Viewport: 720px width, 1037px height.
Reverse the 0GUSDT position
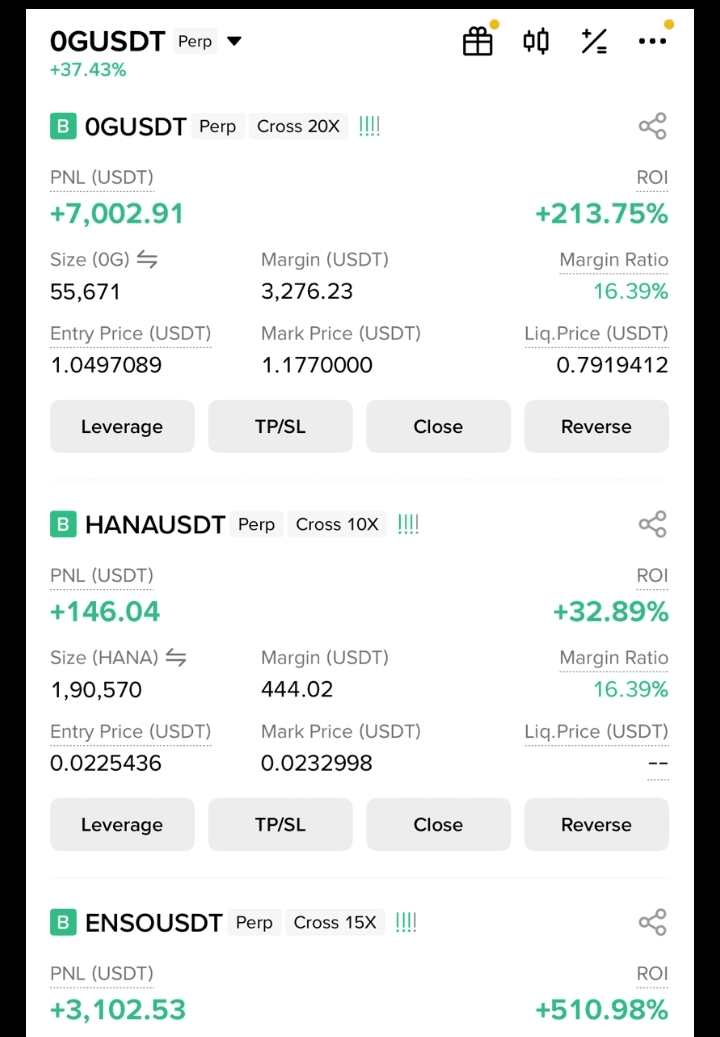pos(596,427)
